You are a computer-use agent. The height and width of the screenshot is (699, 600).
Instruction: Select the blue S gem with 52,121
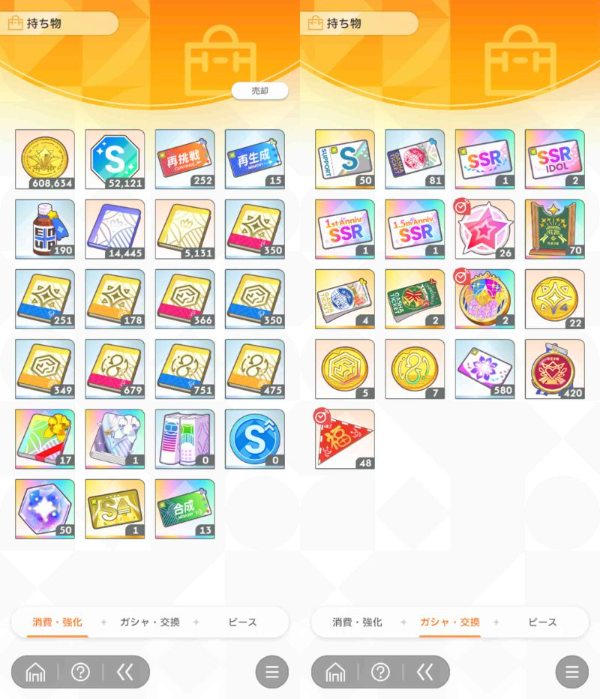(x=115, y=159)
